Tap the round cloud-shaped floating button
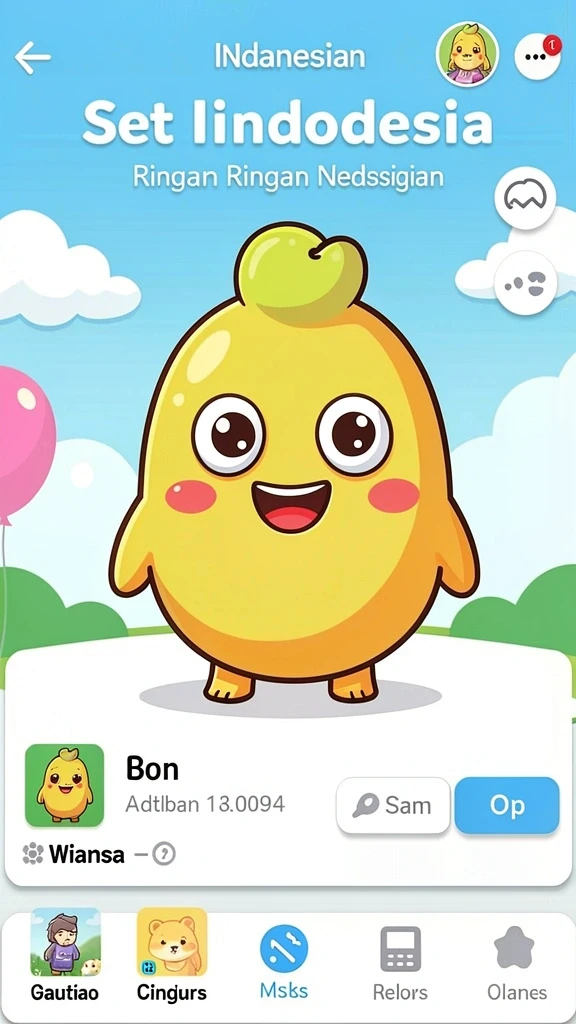This screenshot has height=1024, width=576. click(x=525, y=197)
